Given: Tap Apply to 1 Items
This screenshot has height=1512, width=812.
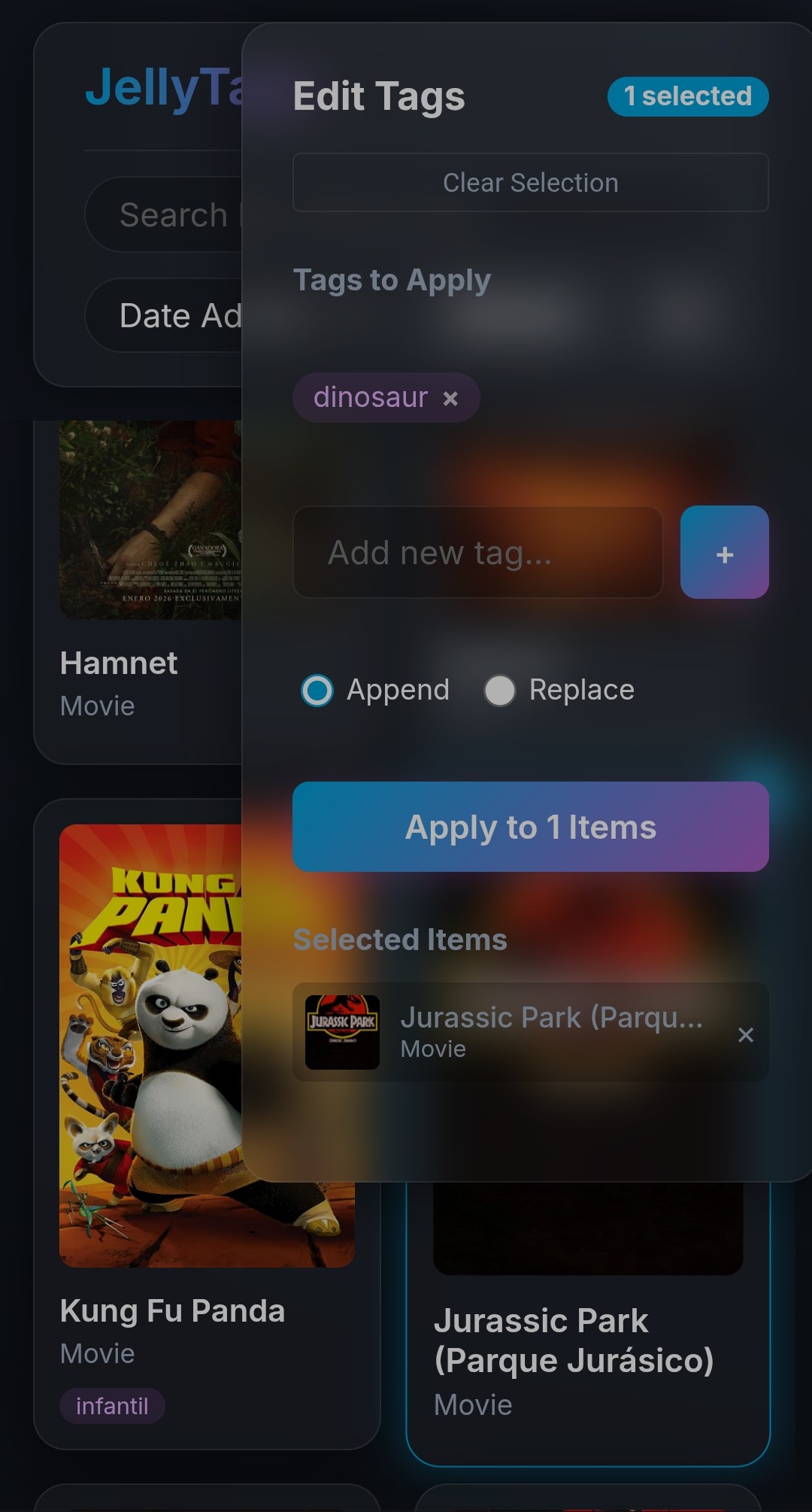Looking at the screenshot, I should (x=530, y=827).
